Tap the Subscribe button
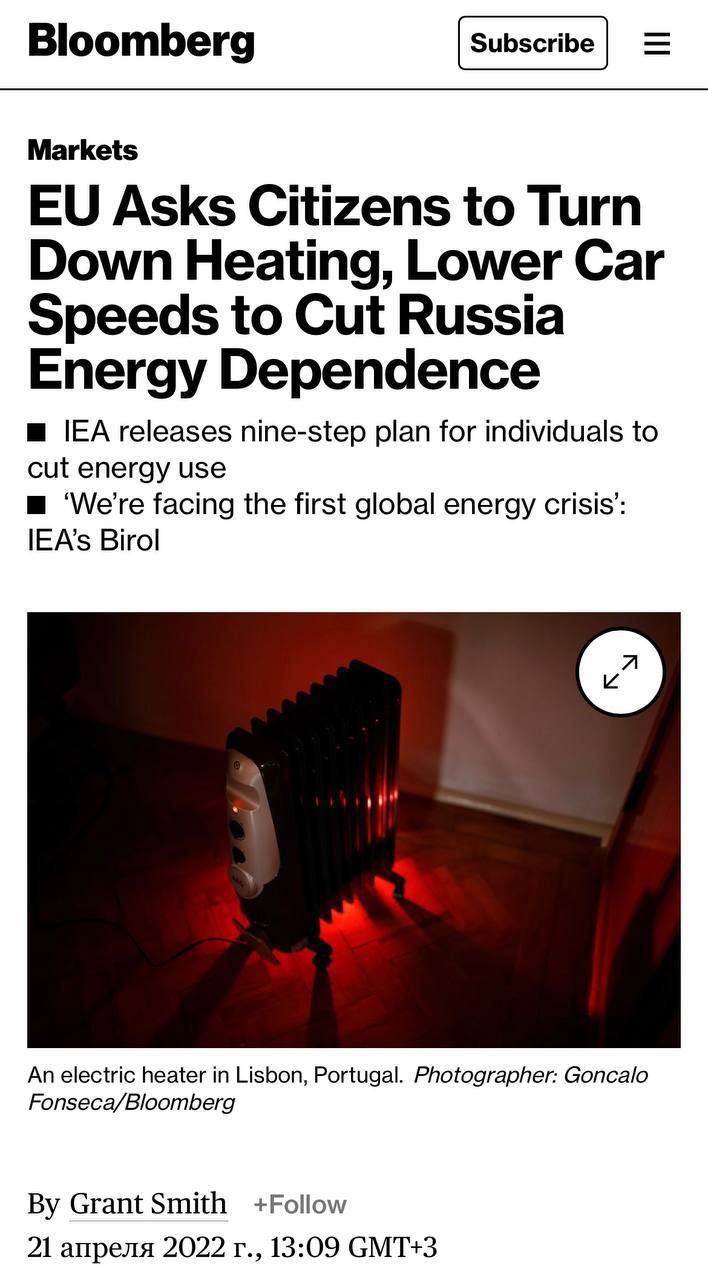Viewport: 708px width, 1280px height. click(x=532, y=43)
